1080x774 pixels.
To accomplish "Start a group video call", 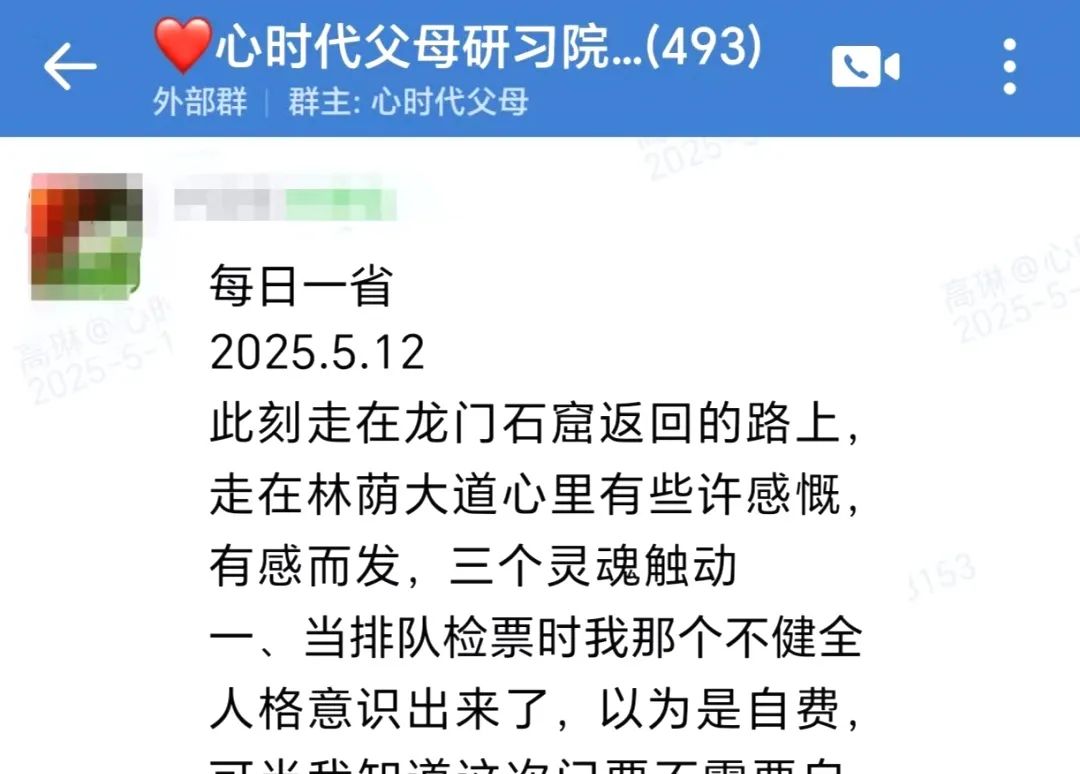I will click(865, 67).
